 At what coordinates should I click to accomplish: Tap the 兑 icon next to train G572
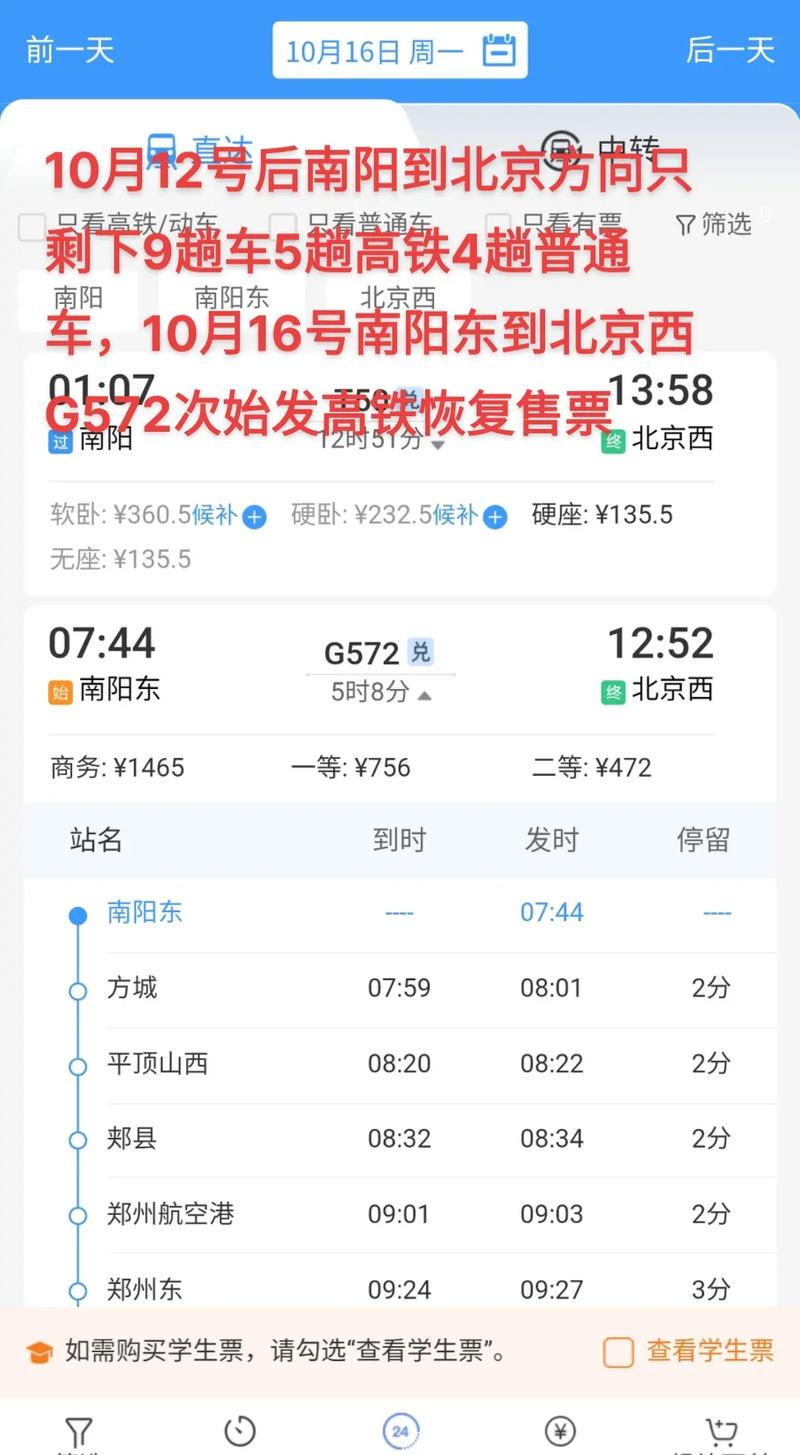(x=419, y=653)
